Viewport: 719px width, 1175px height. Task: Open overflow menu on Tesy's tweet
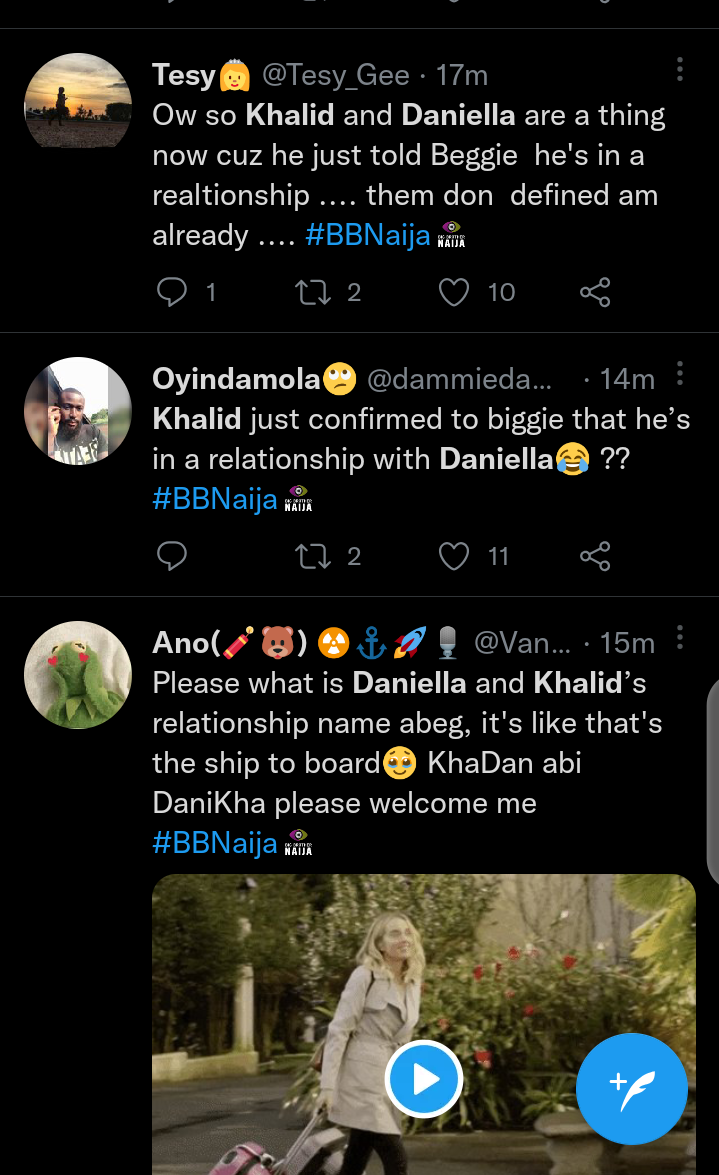(680, 70)
